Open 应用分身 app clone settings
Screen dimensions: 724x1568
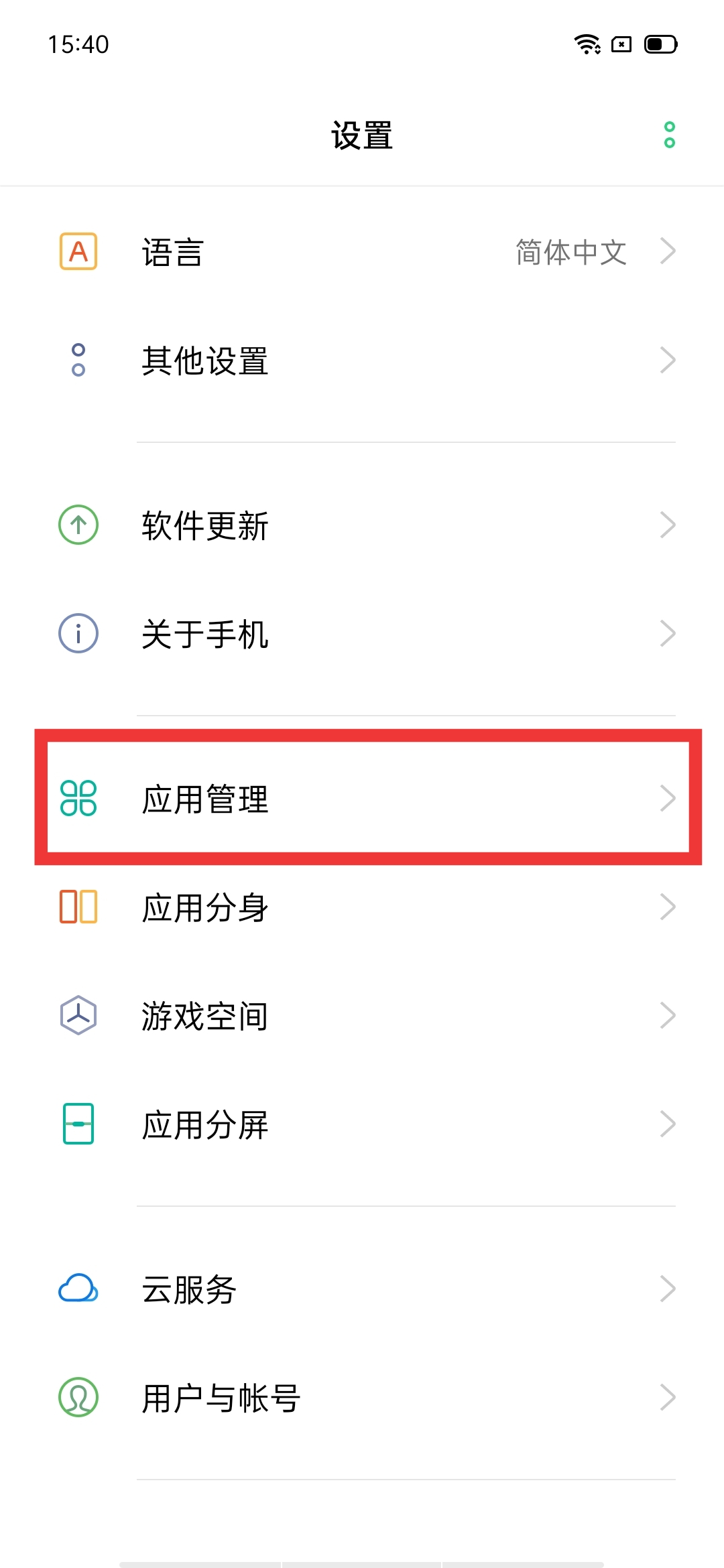(x=362, y=907)
